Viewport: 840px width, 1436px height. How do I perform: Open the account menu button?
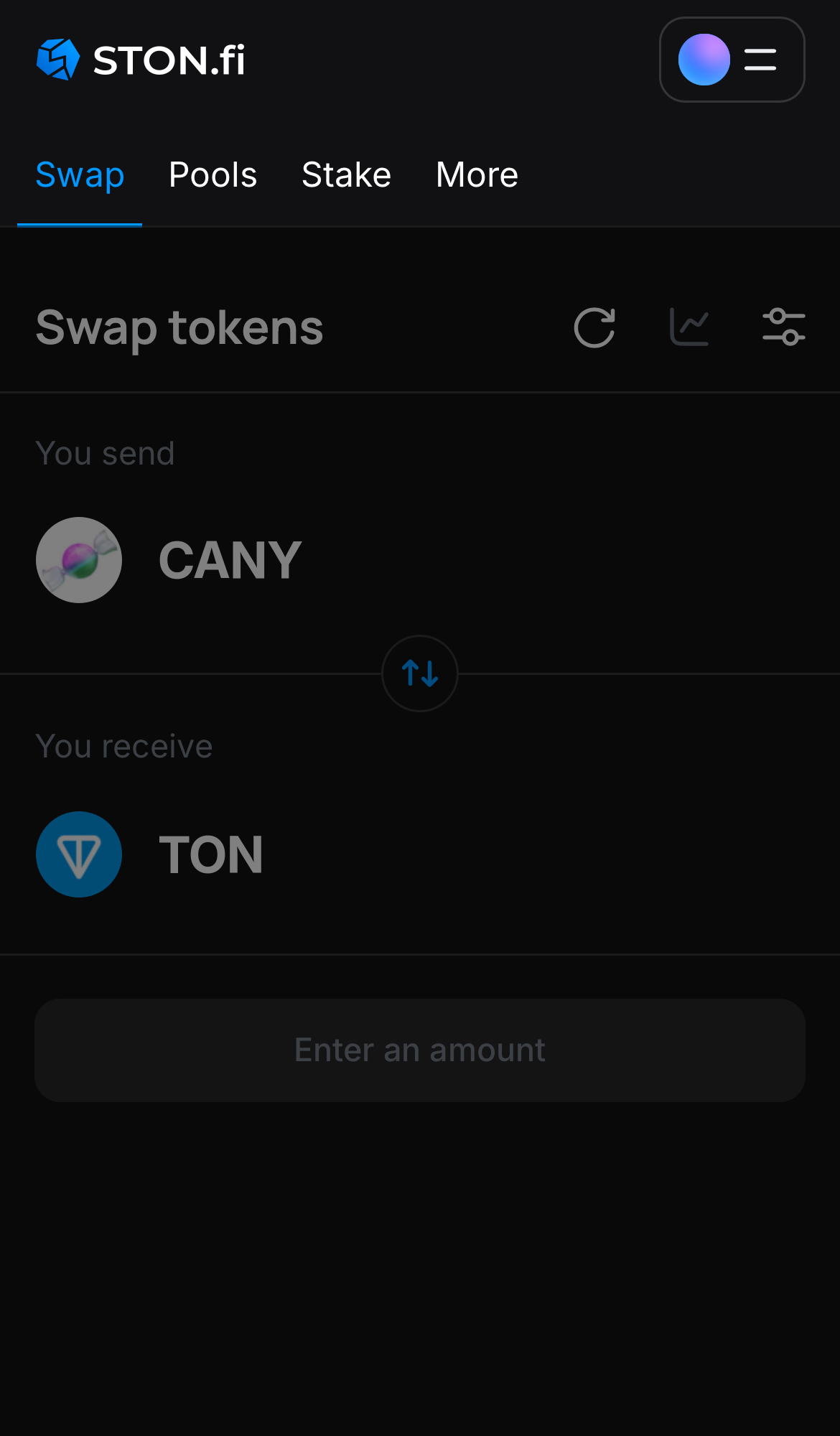[732, 60]
